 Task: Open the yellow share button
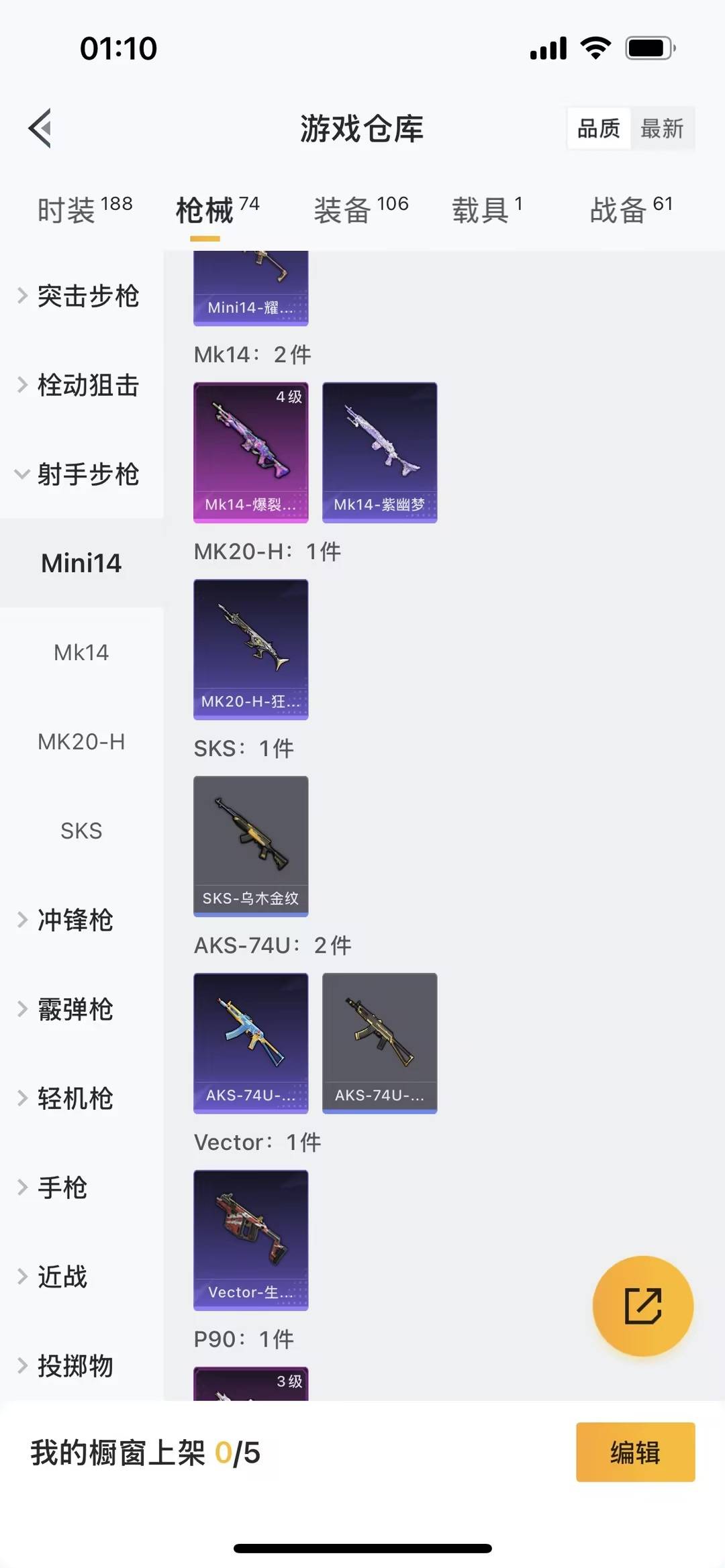642,1306
